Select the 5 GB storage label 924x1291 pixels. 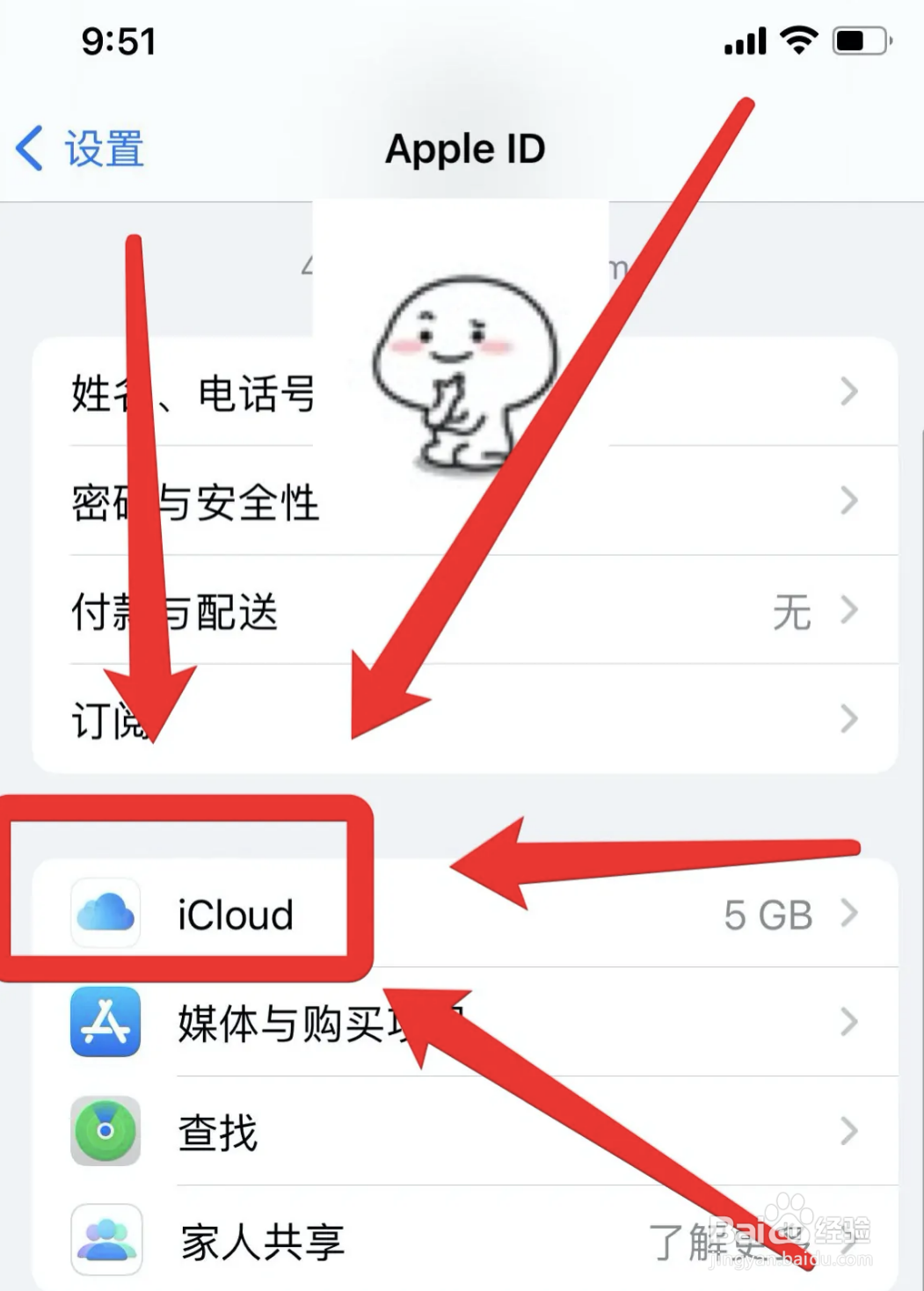767,914
